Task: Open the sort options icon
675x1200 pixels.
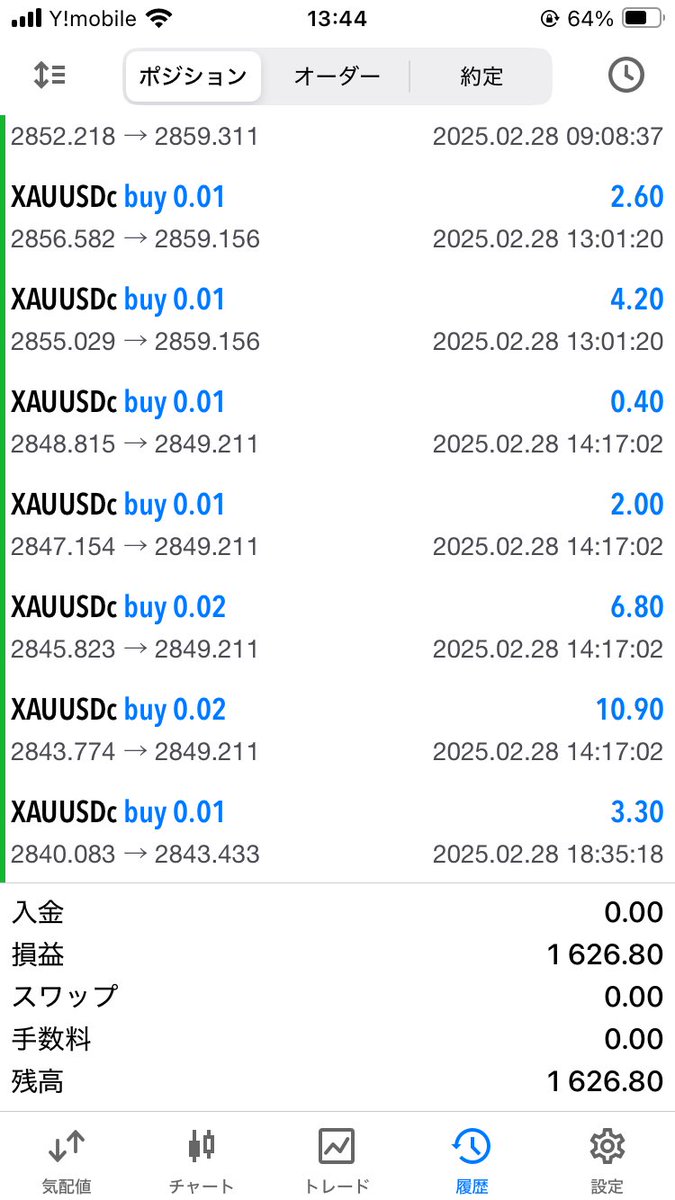Action: tap(49, 76)
